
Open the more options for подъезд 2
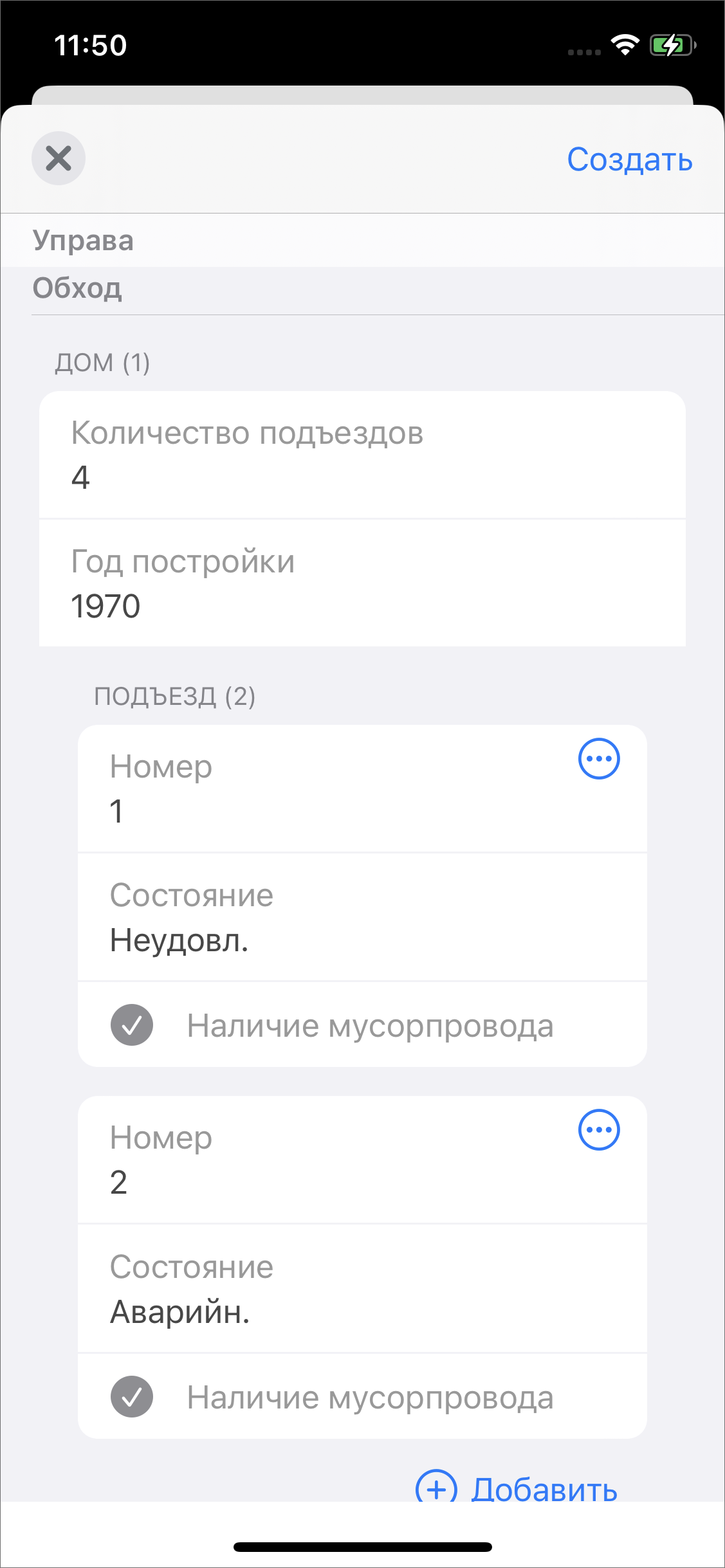click(x=599, y=1130)
